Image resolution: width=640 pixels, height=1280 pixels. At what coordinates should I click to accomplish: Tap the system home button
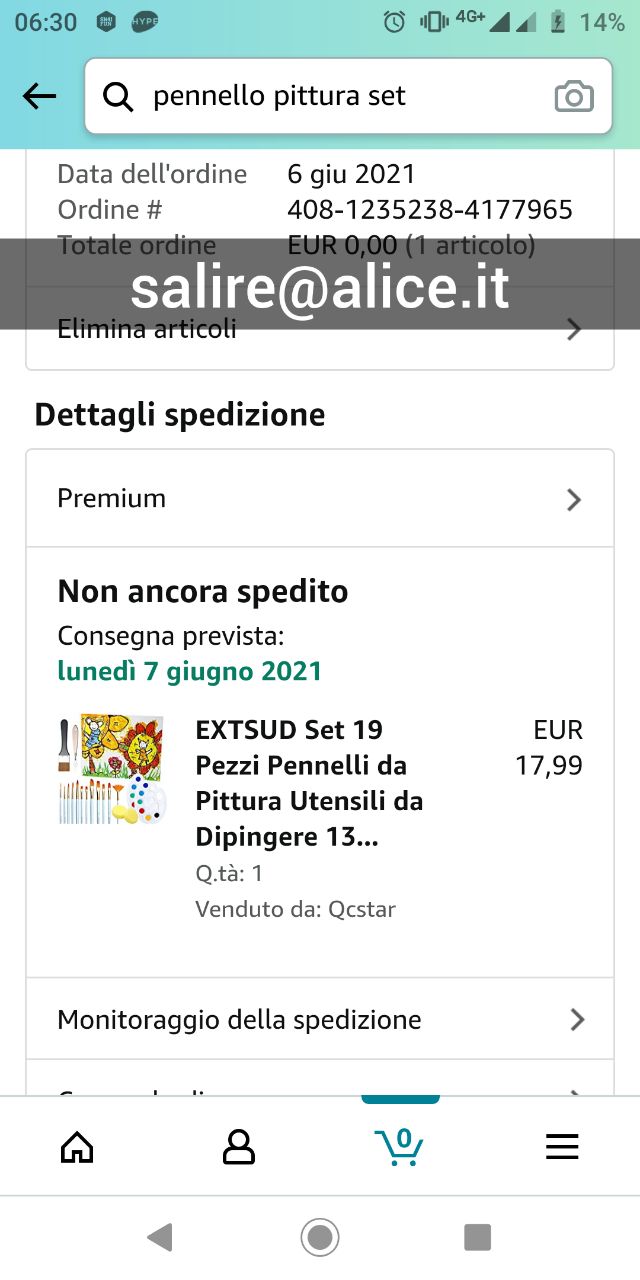320,1238
